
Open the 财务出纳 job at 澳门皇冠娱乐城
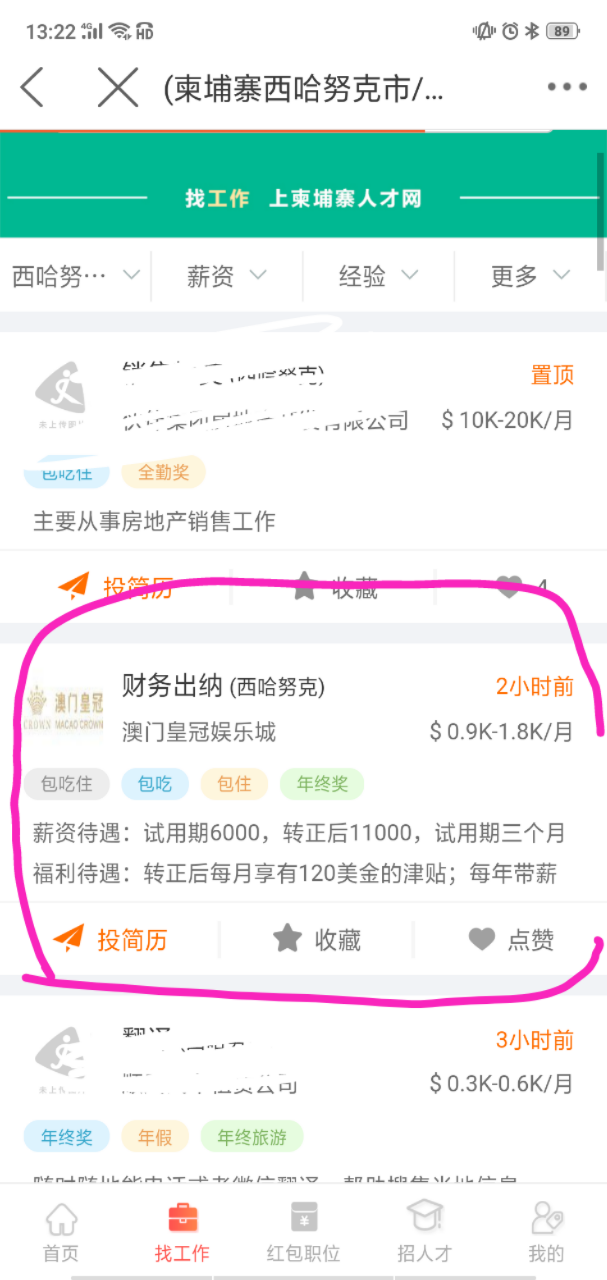tap(300, 710)
